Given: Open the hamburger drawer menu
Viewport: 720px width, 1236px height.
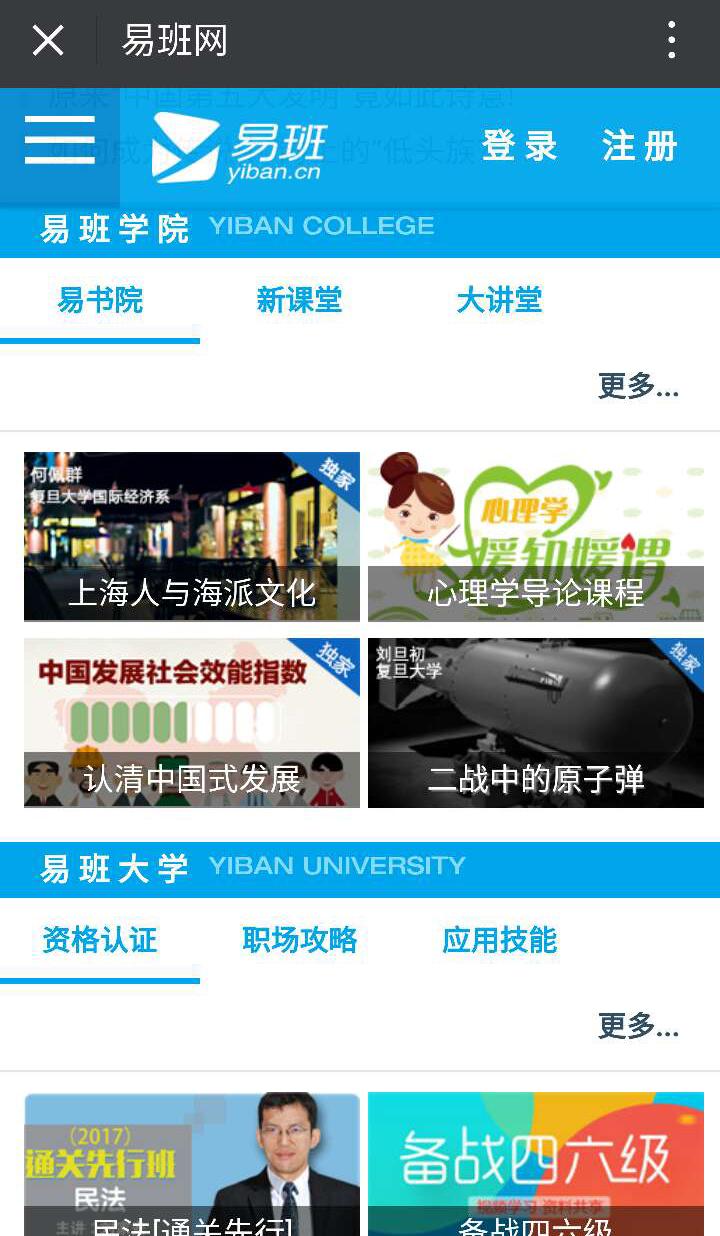Looking at the screenshot, I should [x=60, y=140].
